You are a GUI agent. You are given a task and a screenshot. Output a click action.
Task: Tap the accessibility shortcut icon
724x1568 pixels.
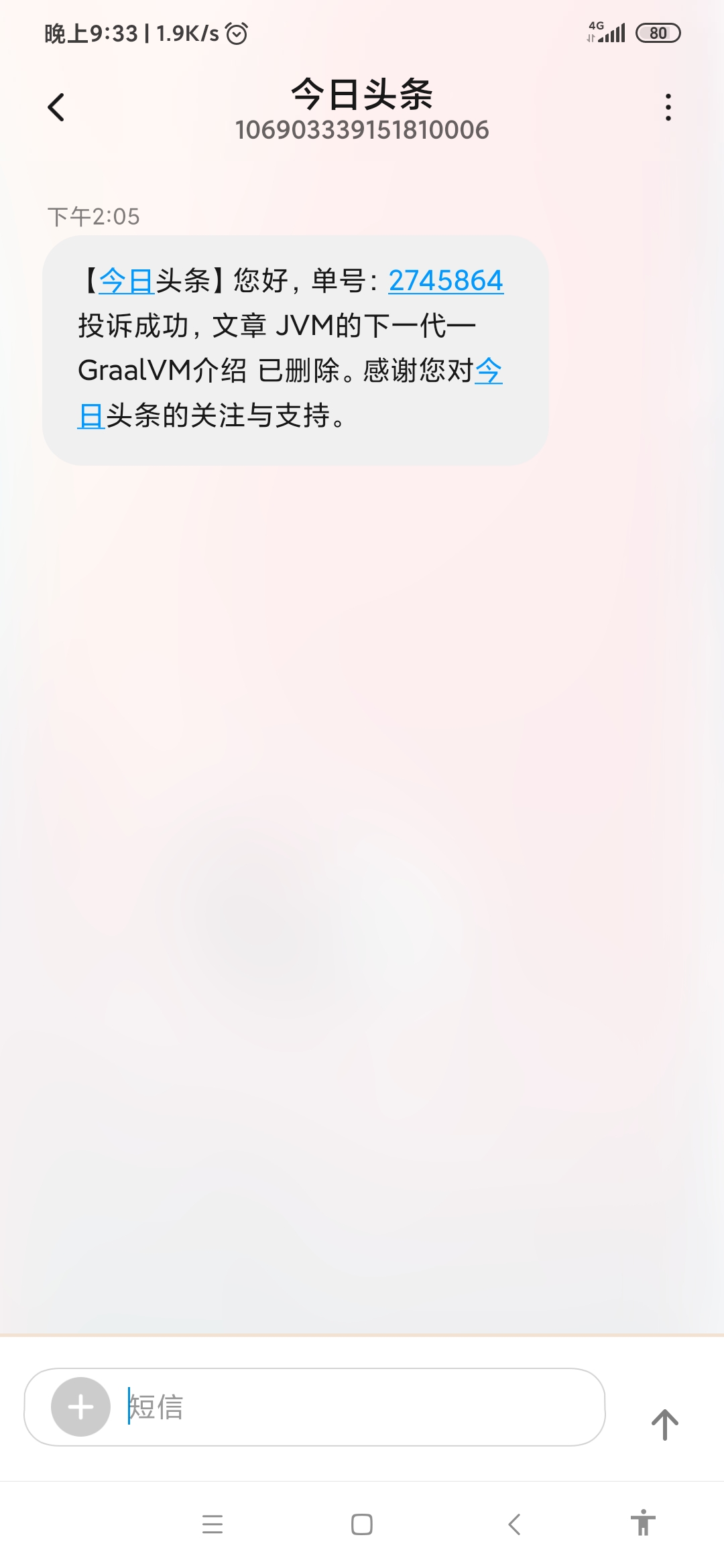(x=643, y=1522)
